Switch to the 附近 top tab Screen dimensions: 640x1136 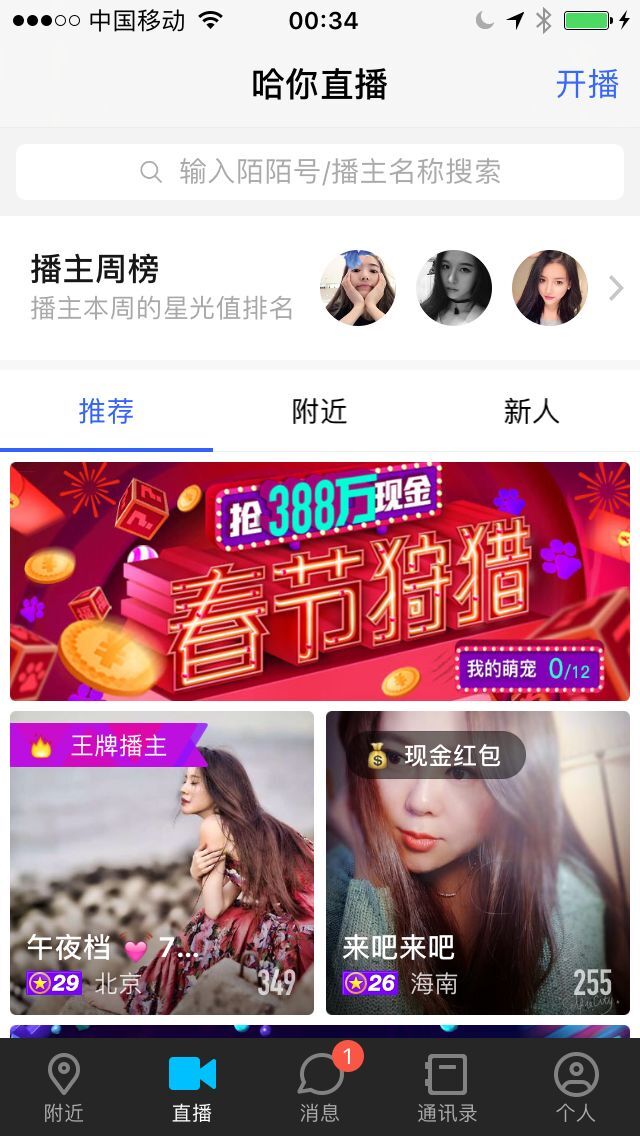pos(319,412)
